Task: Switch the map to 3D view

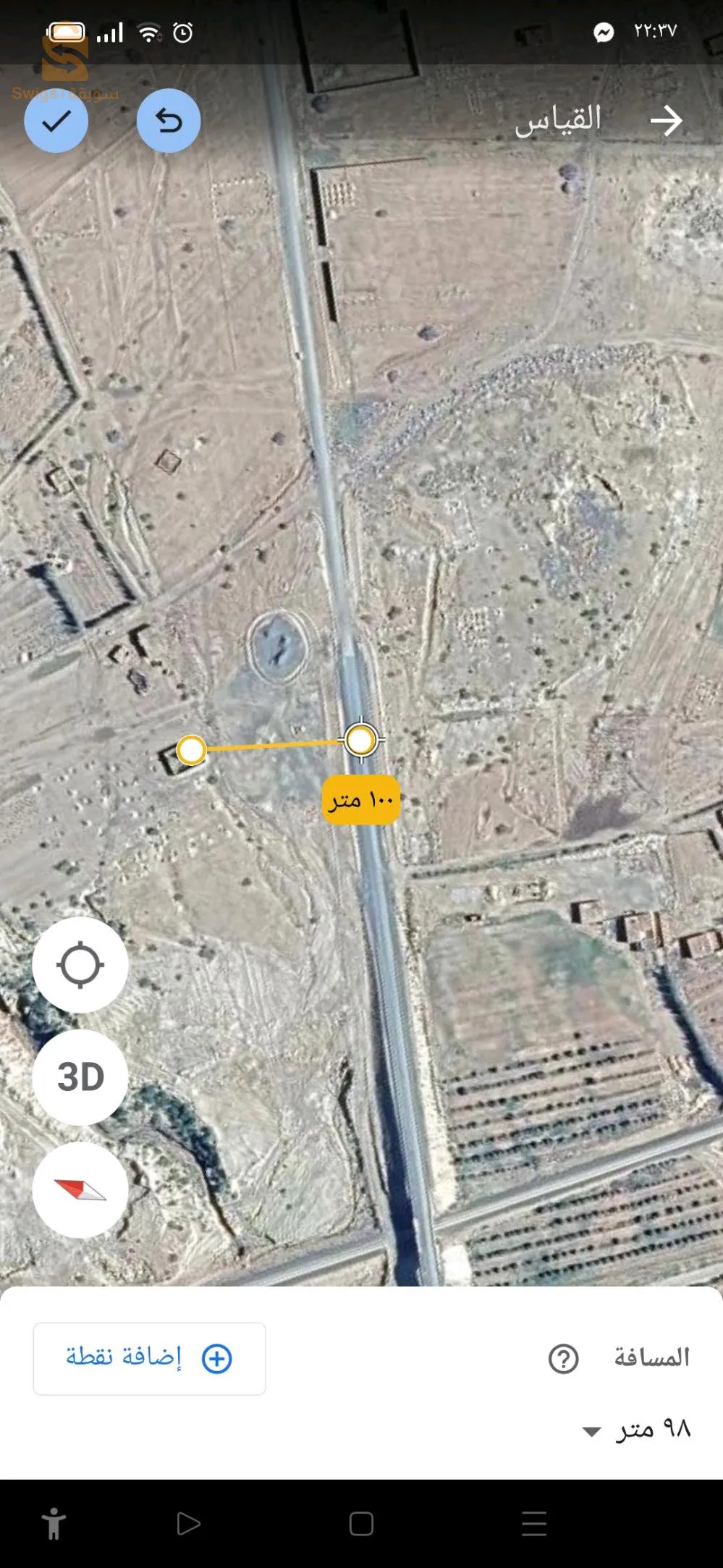Action: pyautogui.click(x=80, y=1077)
